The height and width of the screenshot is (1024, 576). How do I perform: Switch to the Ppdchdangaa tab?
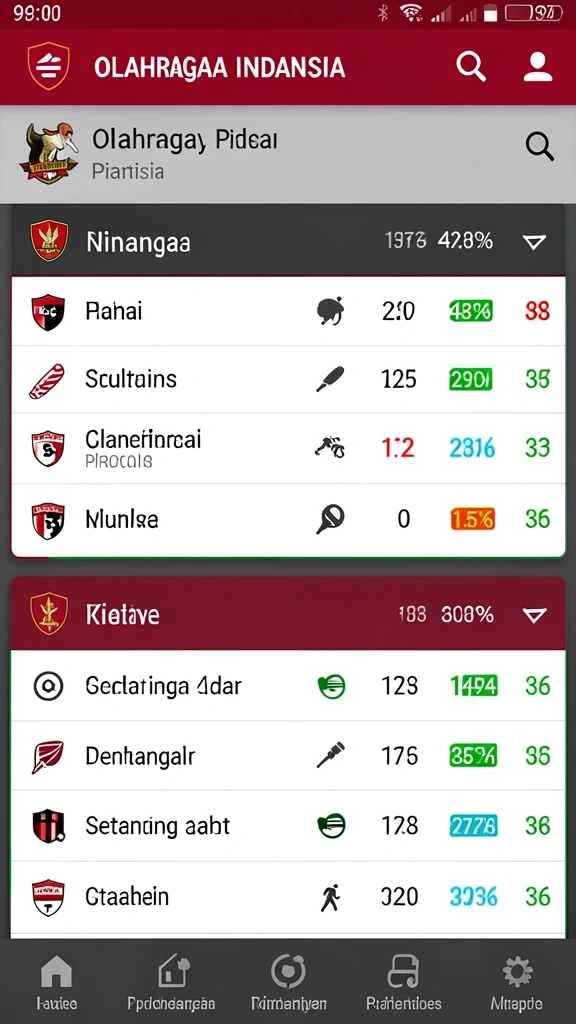tap(171, 983)
